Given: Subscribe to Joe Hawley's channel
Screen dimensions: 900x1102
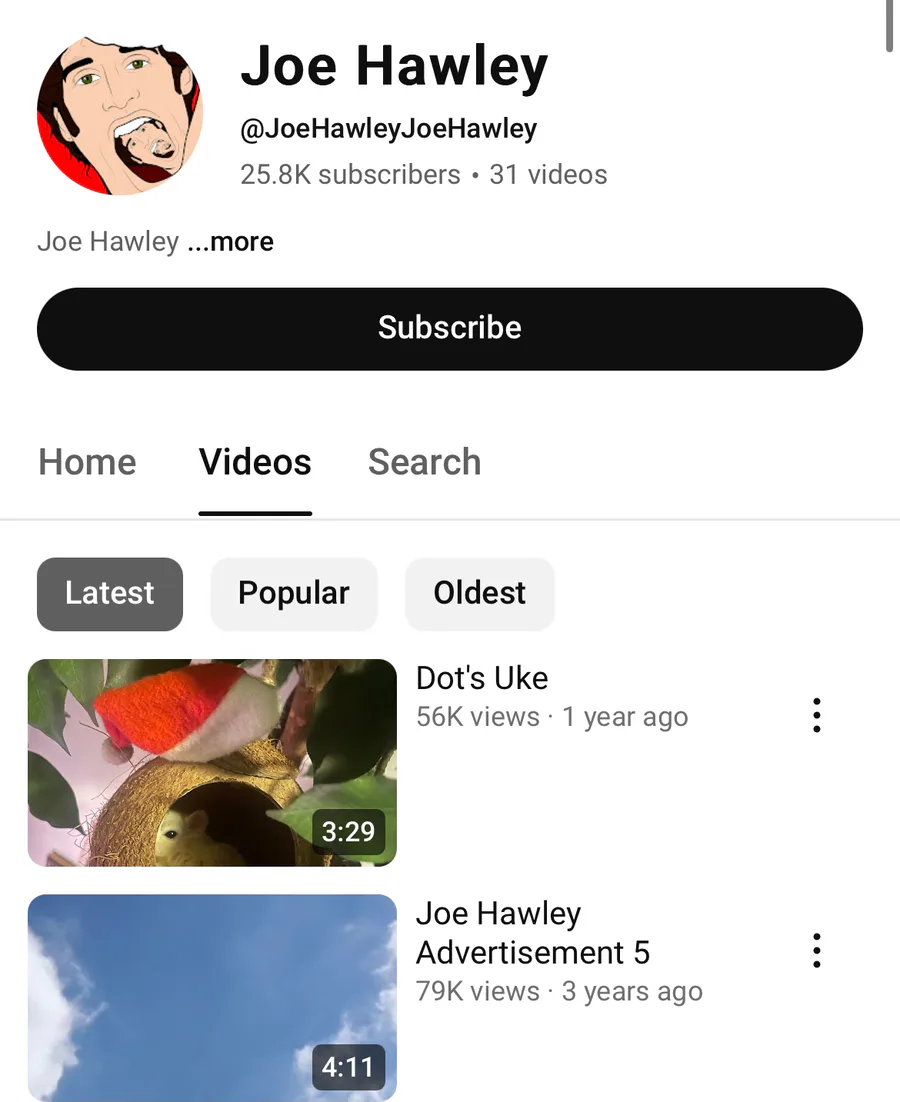Looking at the screenshot, I should tap(449, 328).
